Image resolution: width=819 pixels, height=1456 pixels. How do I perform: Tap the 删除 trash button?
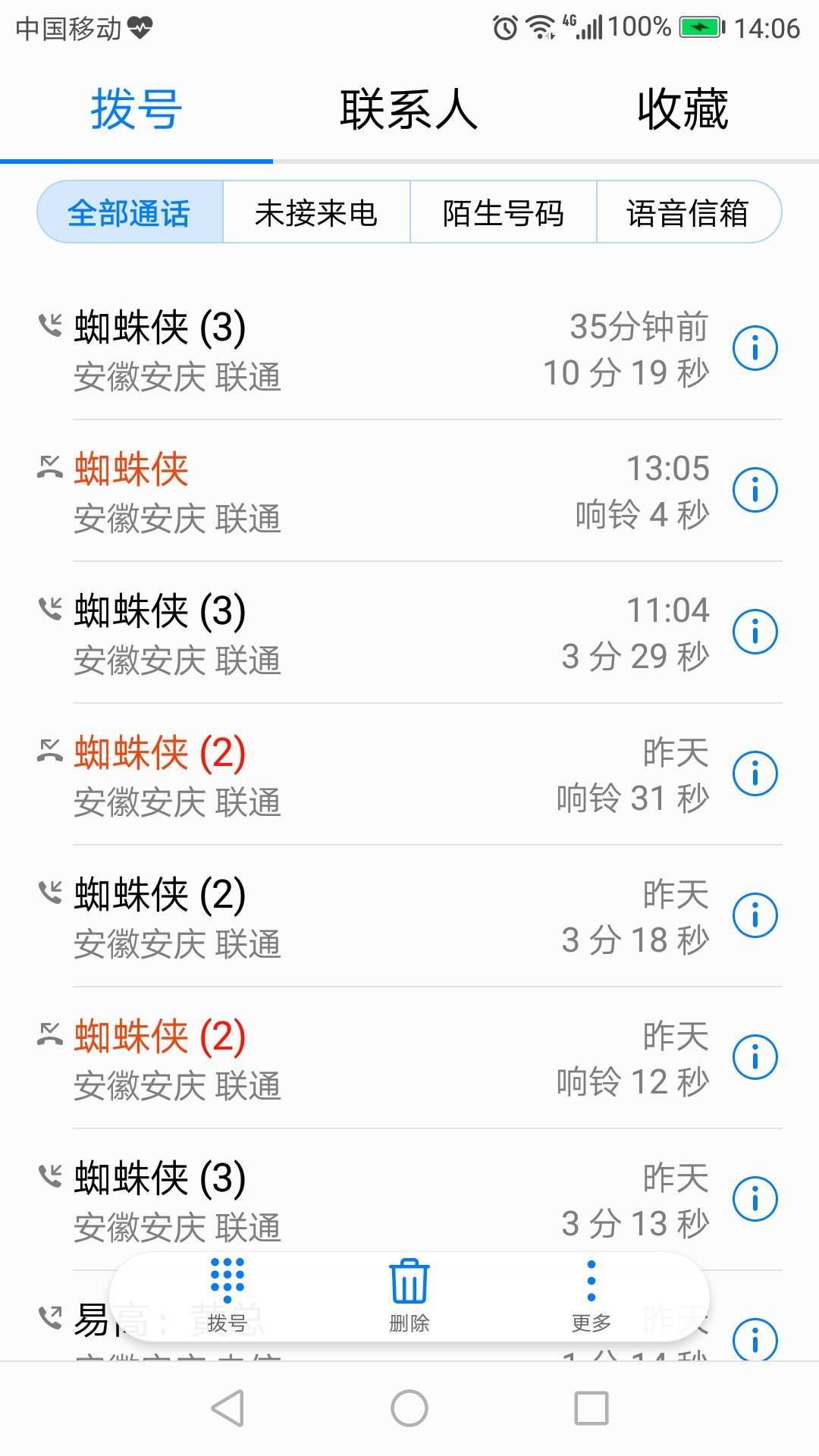pos(409,1294)
